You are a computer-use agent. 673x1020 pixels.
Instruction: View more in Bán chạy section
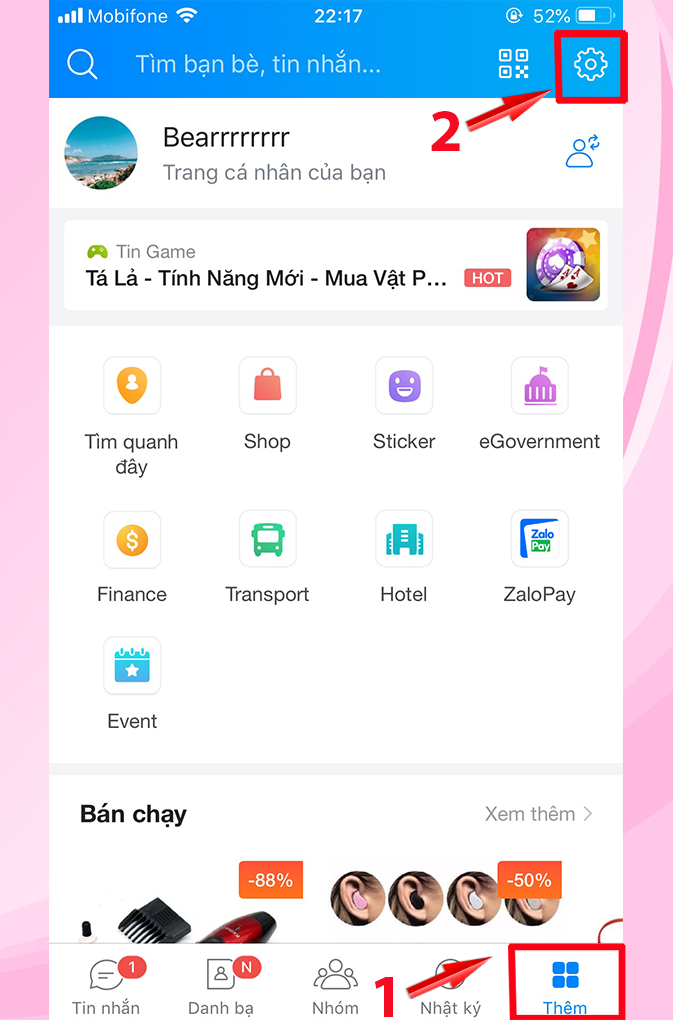click(538, 814)
